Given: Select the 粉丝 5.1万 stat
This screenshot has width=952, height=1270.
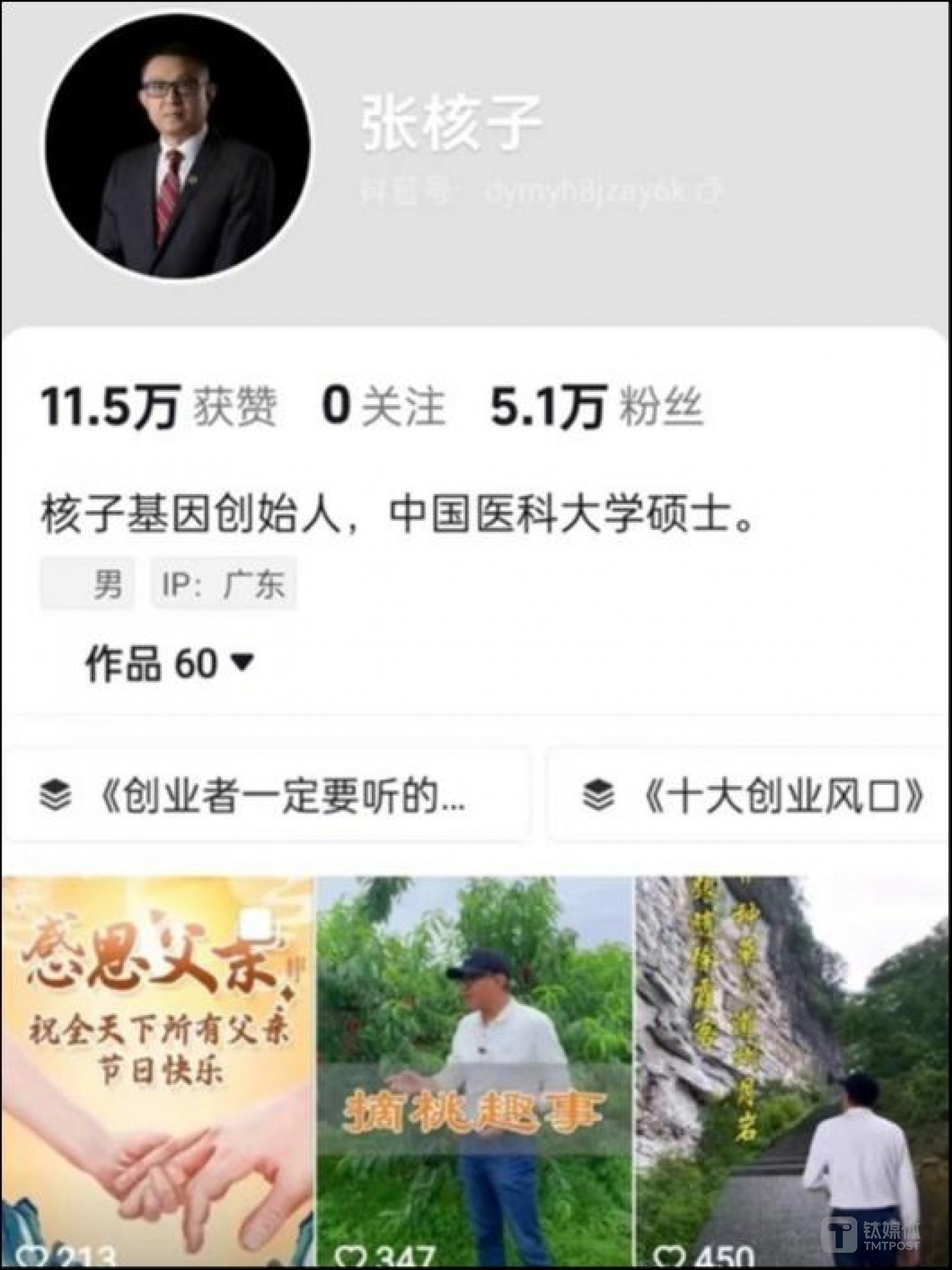Looking at the screenshot, I should (x=598, y=407).
